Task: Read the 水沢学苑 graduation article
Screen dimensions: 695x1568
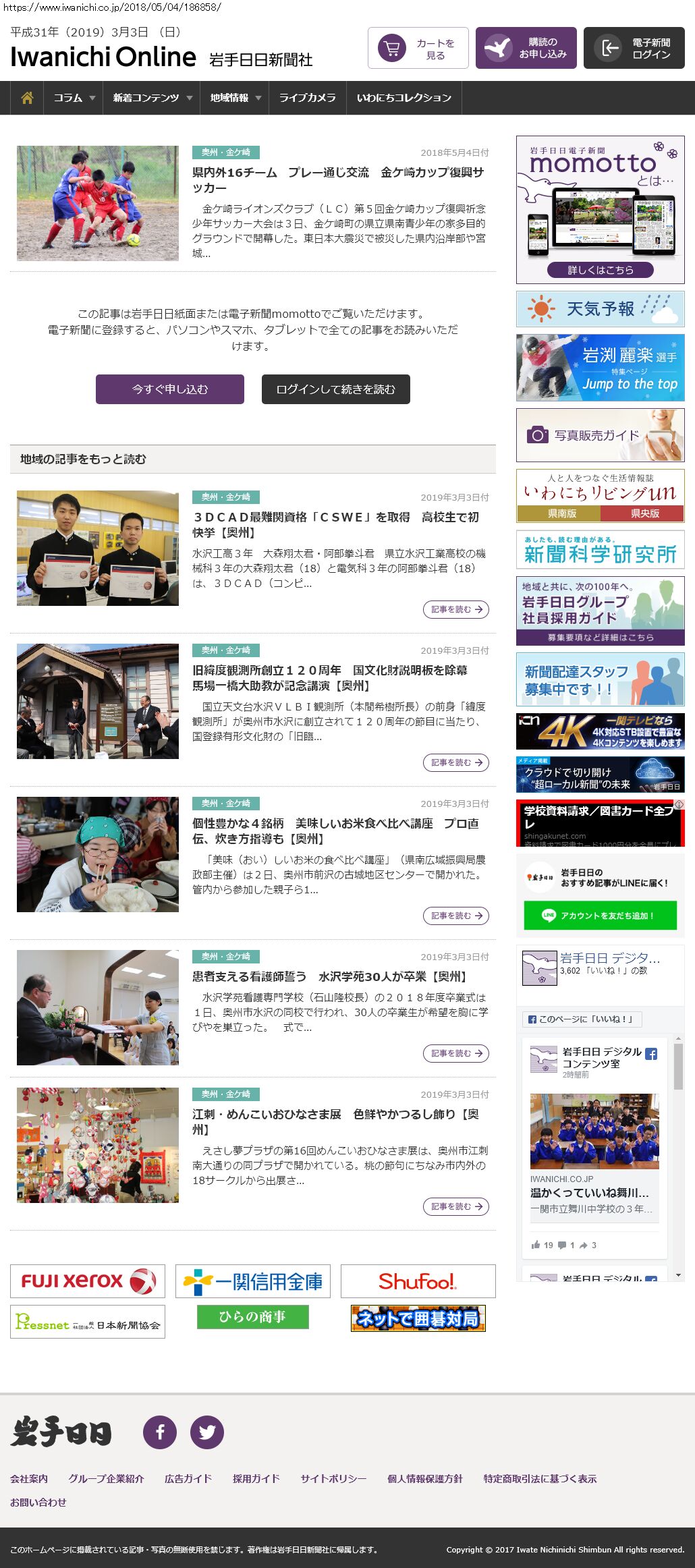Action: (x=456, y=1053)
